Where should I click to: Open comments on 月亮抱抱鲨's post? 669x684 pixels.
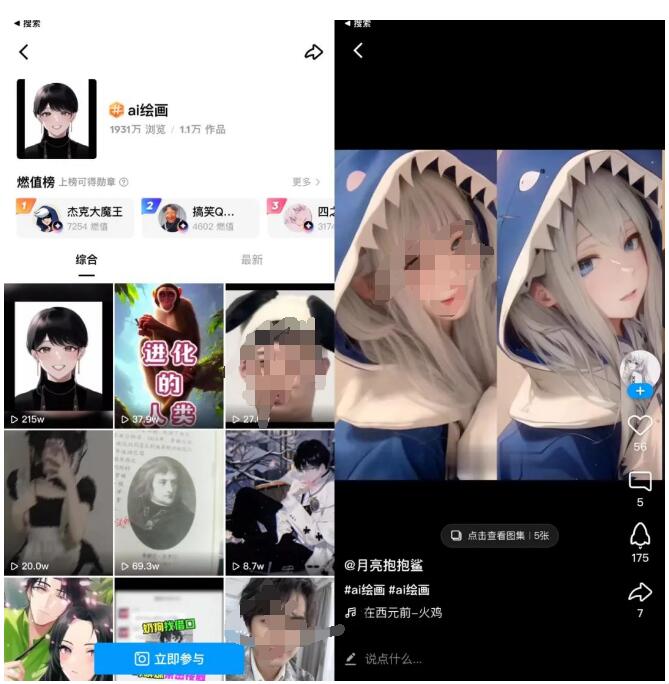pos(640,483)
